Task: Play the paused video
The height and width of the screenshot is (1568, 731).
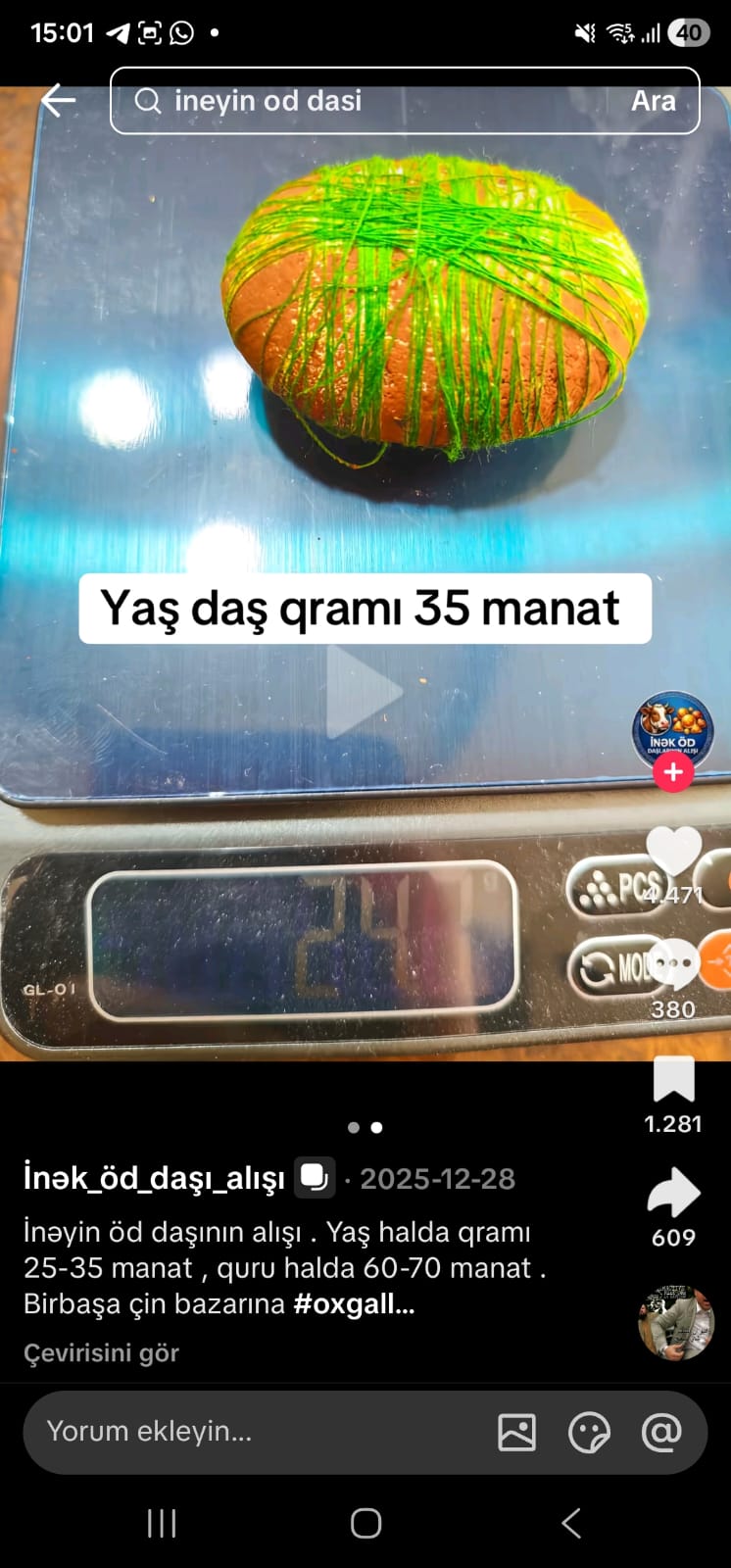Action: [x=364, y=691]
